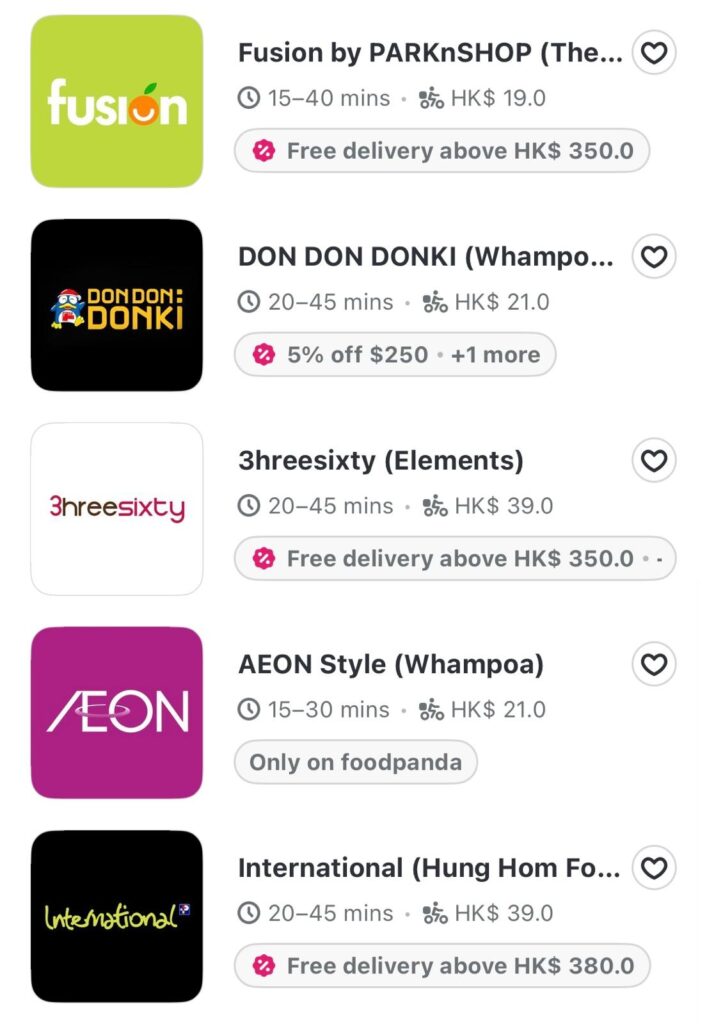Viewport: 707px width, 1024px height.
Task: Favorite DON DON DONKI with the heart
Action: pos(654,257)
